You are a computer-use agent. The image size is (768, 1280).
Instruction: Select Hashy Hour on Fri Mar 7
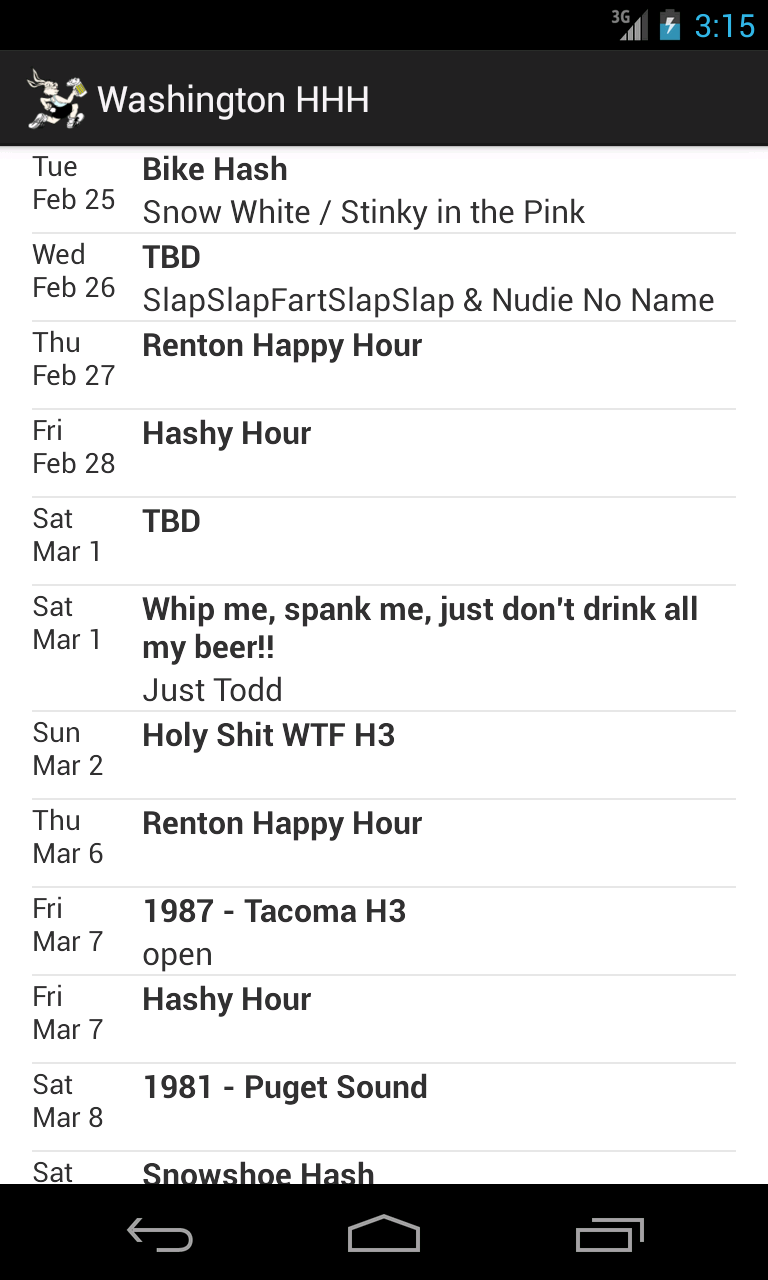point(384,1019)
